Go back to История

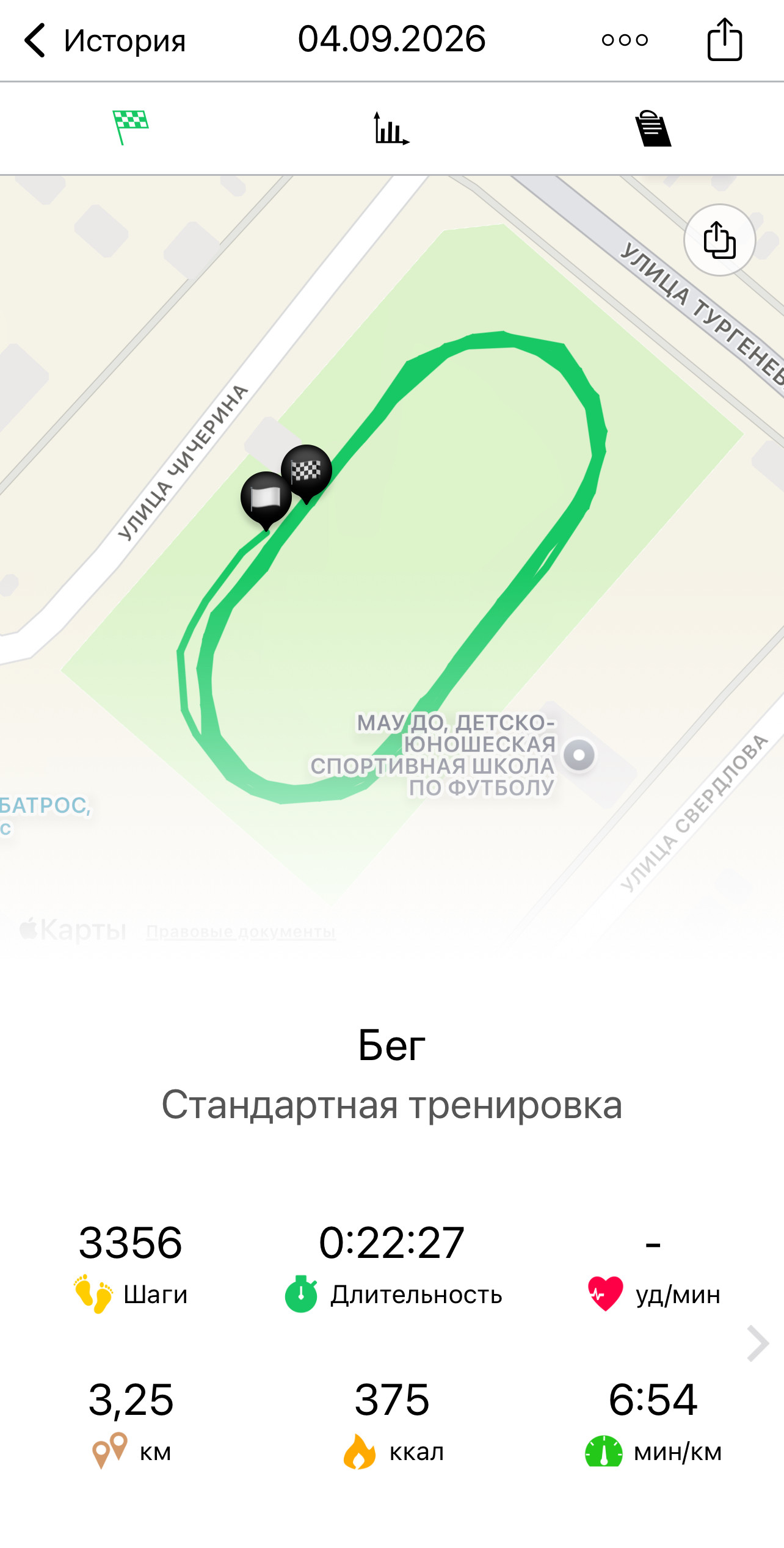tap(104, 40)
